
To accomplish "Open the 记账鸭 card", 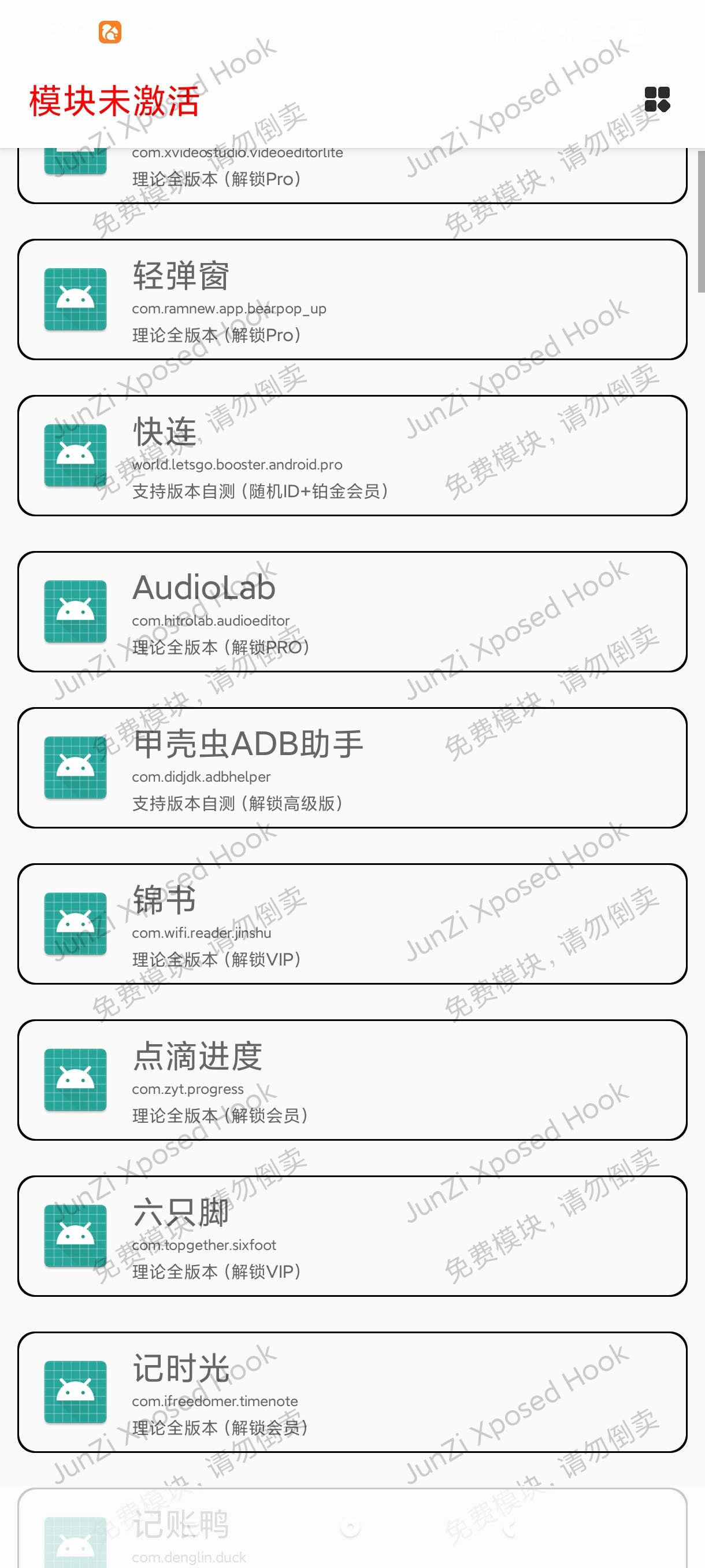I will [x=352, y=1531].
